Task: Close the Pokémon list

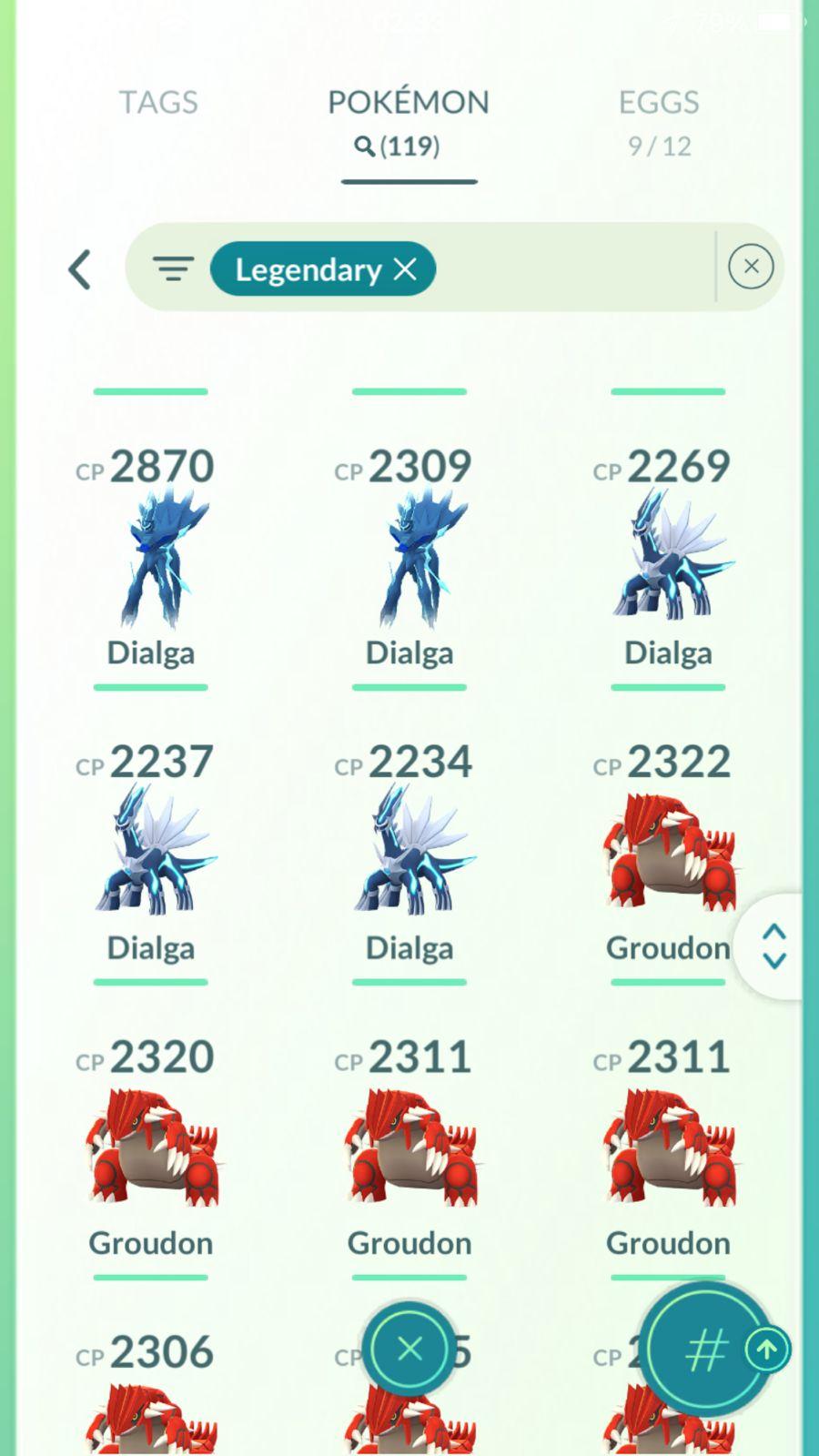Action: point(409,1349)
